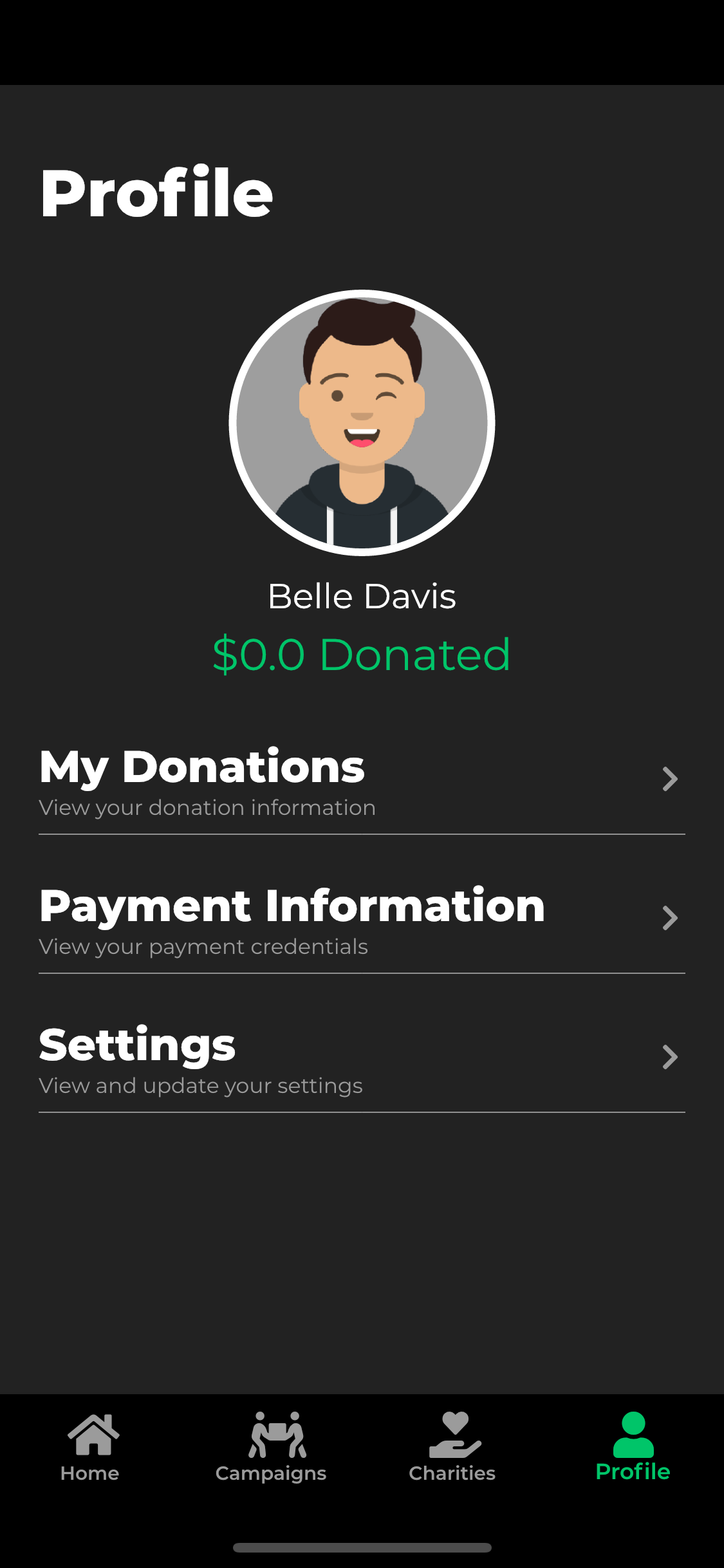This screenshot has width=724, height=1568.
Task: Open the Settings row
Action: point(360,1058)
